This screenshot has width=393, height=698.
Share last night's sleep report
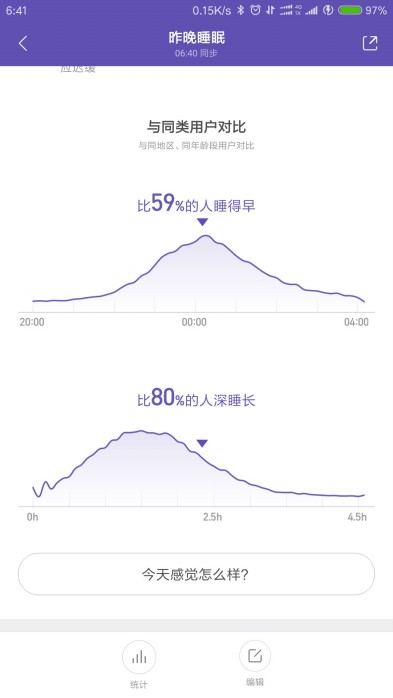(370, 43)
